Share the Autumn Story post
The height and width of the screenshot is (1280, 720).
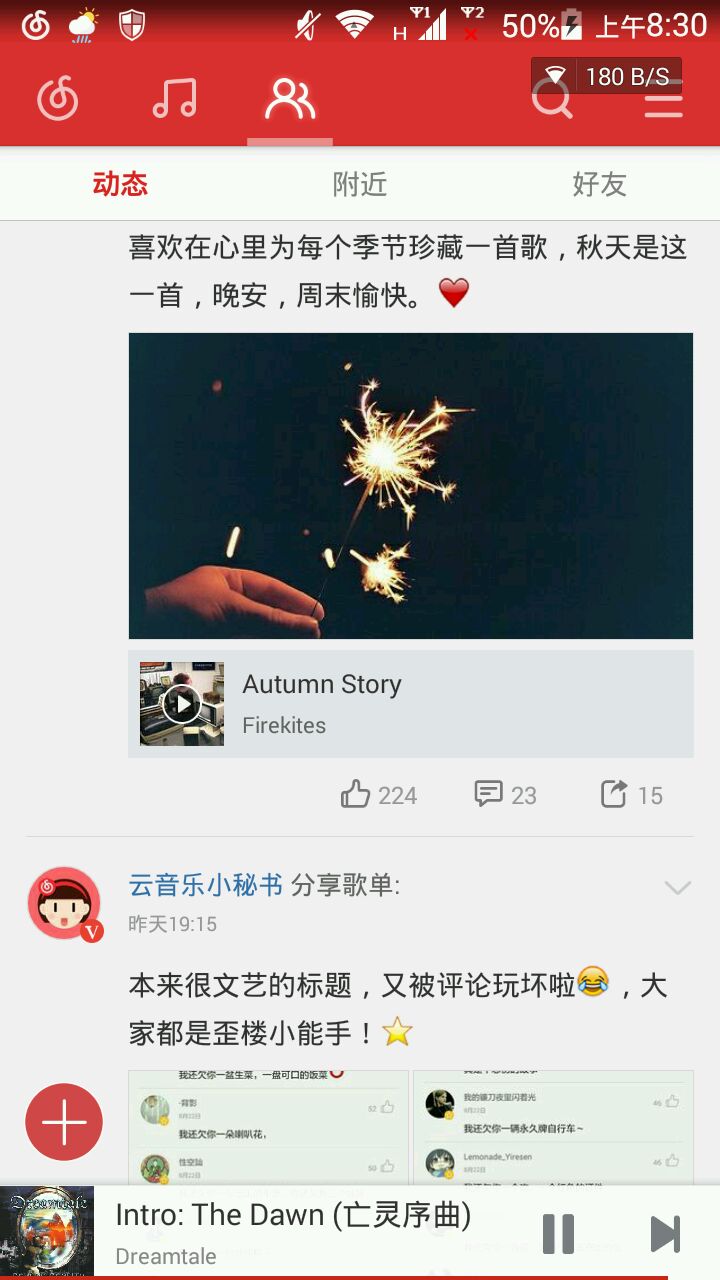pos(631,795)
